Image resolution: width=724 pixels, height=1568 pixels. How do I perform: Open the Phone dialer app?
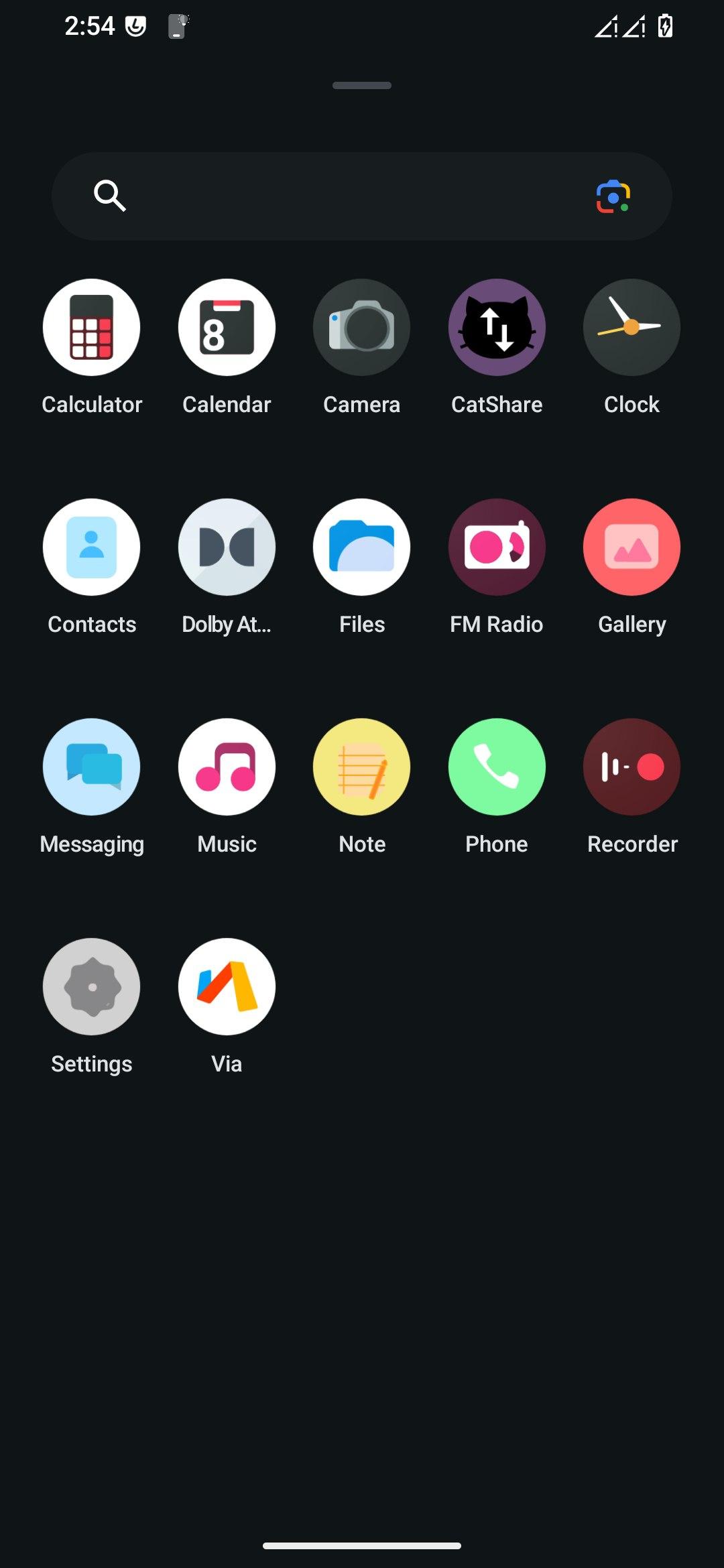tap(497, 767)
